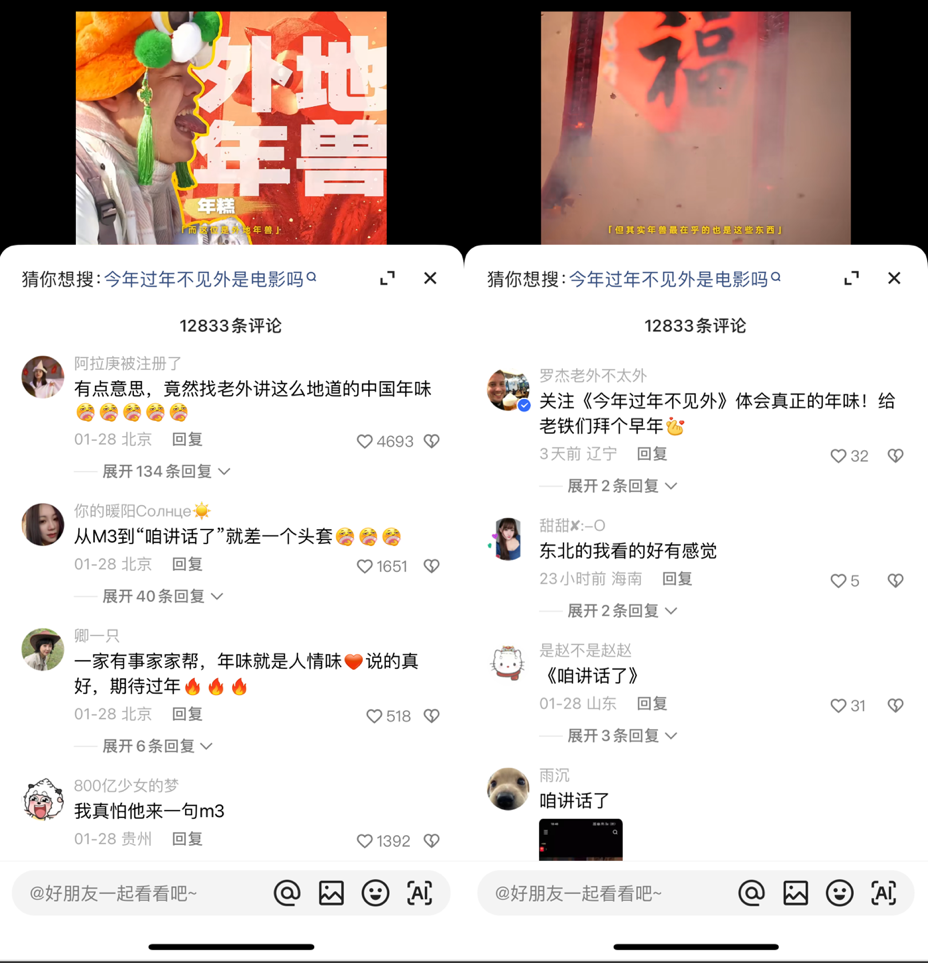This screenshot has height=963, width=928.
Task: Reply to 你的暖阳Солнце's comment
Action: [187, 564]
